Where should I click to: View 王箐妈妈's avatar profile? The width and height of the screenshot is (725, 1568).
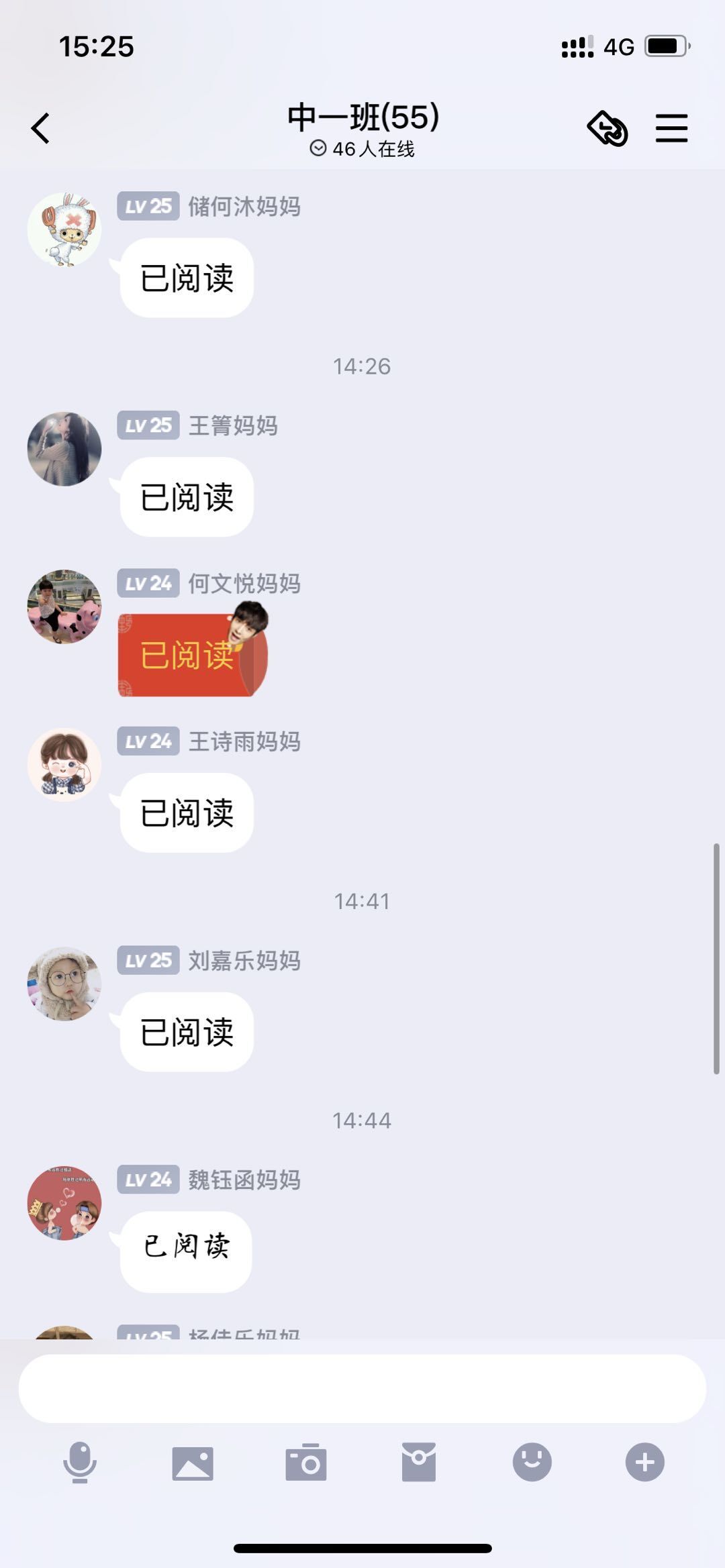(64, 449)
